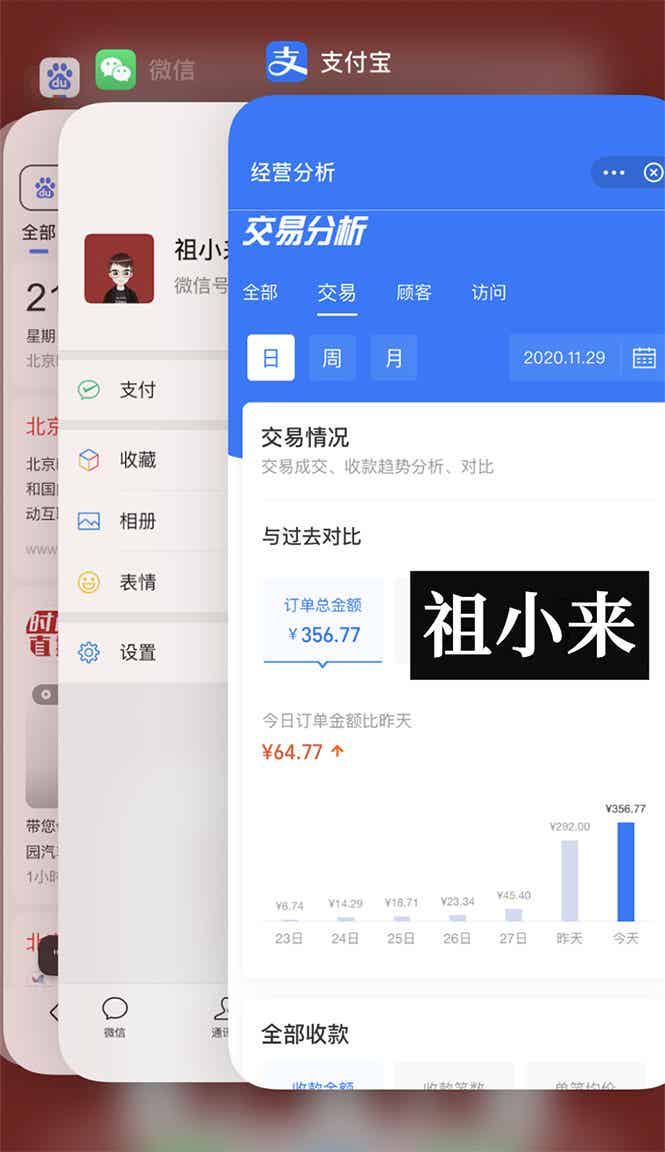Close the 经营分析 mini program
This screenshot has width=665, height=1152.
[652, 173]
